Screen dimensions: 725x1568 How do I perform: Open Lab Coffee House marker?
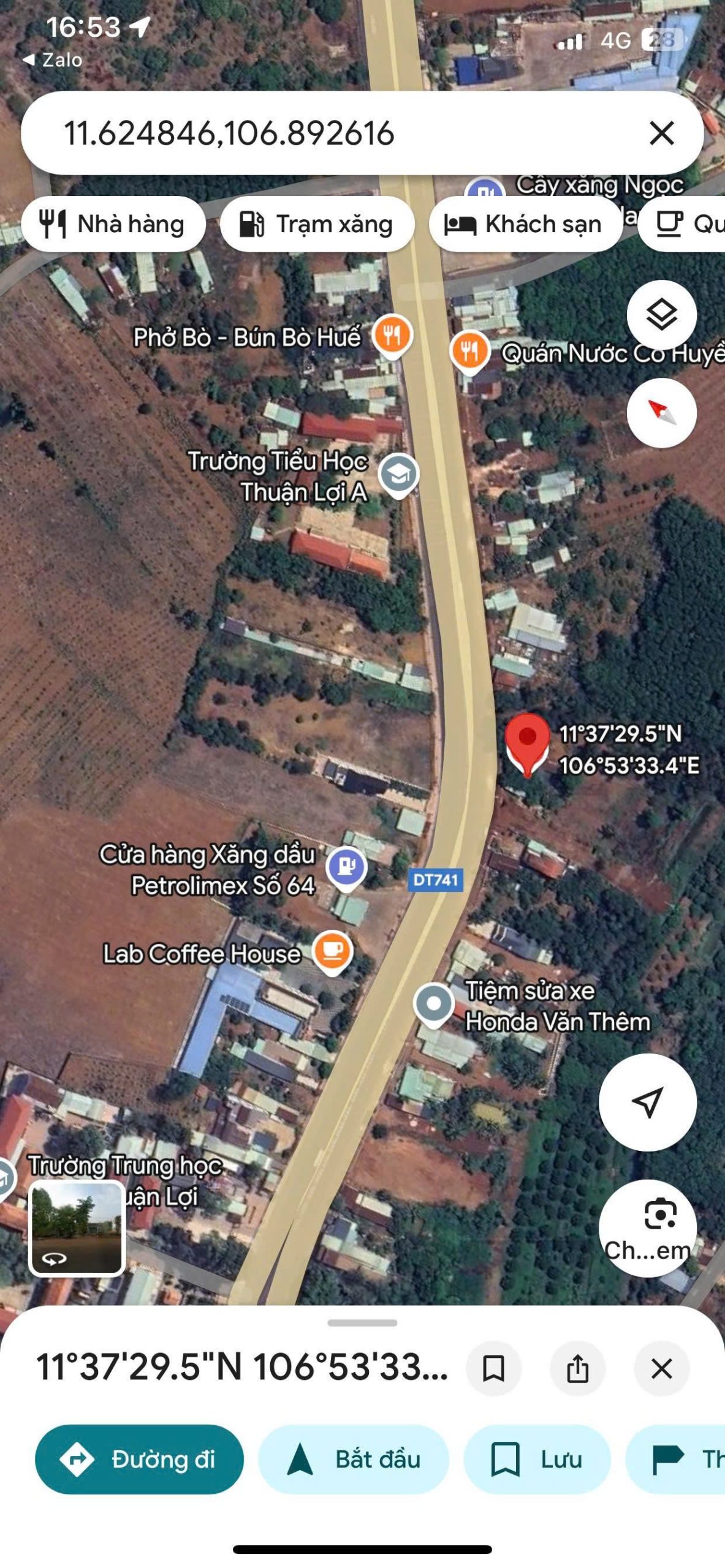(332, 951)
